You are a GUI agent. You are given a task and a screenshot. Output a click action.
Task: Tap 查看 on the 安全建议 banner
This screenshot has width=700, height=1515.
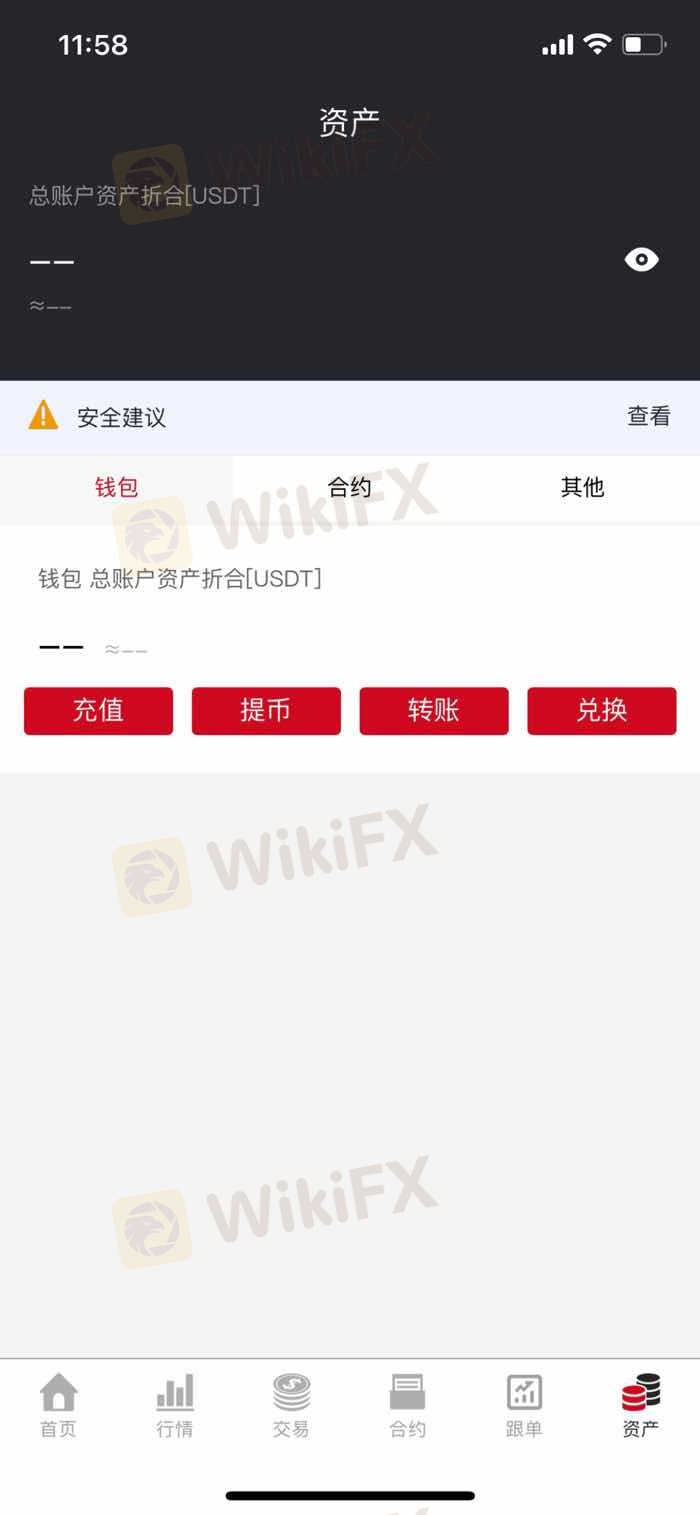coord(648,417)
